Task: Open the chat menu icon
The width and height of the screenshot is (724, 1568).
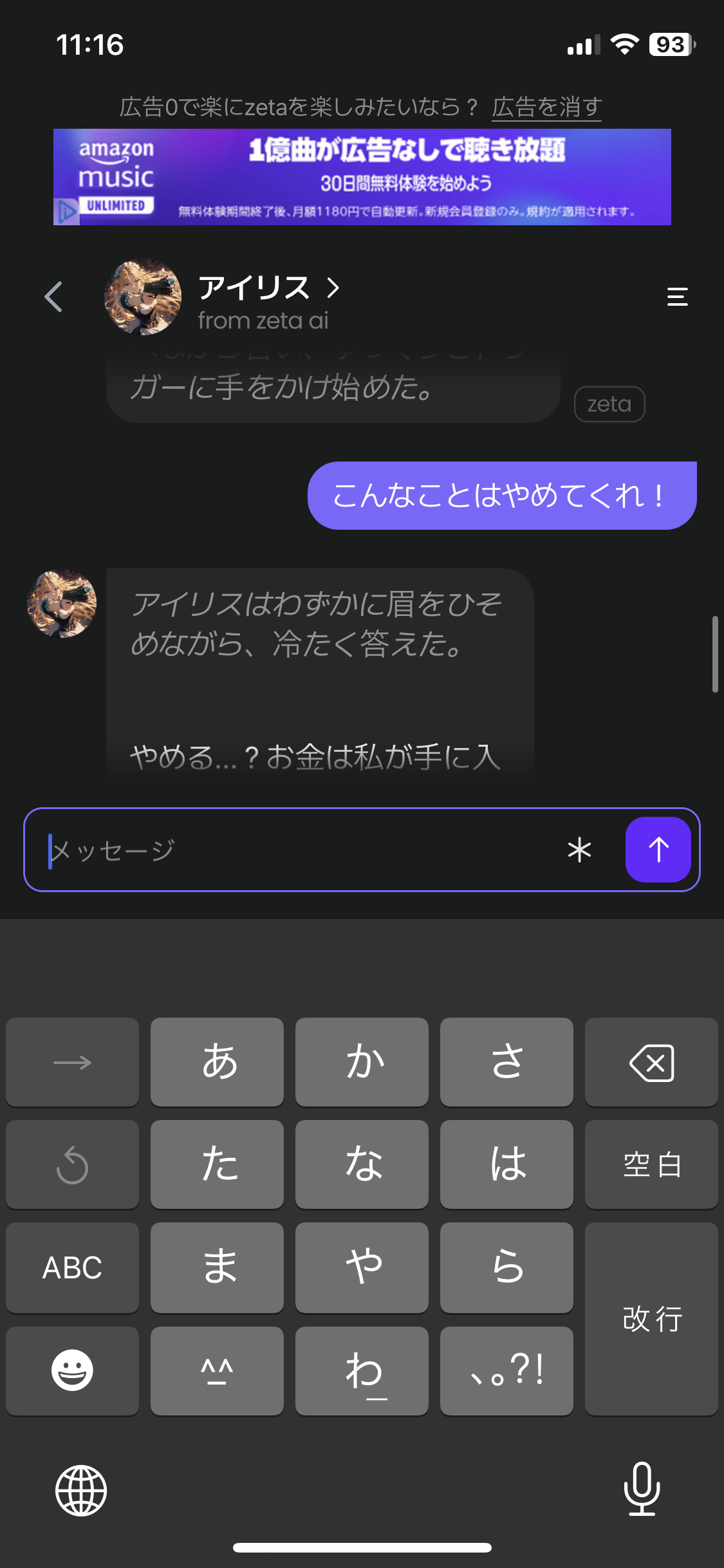Action: 677,297
